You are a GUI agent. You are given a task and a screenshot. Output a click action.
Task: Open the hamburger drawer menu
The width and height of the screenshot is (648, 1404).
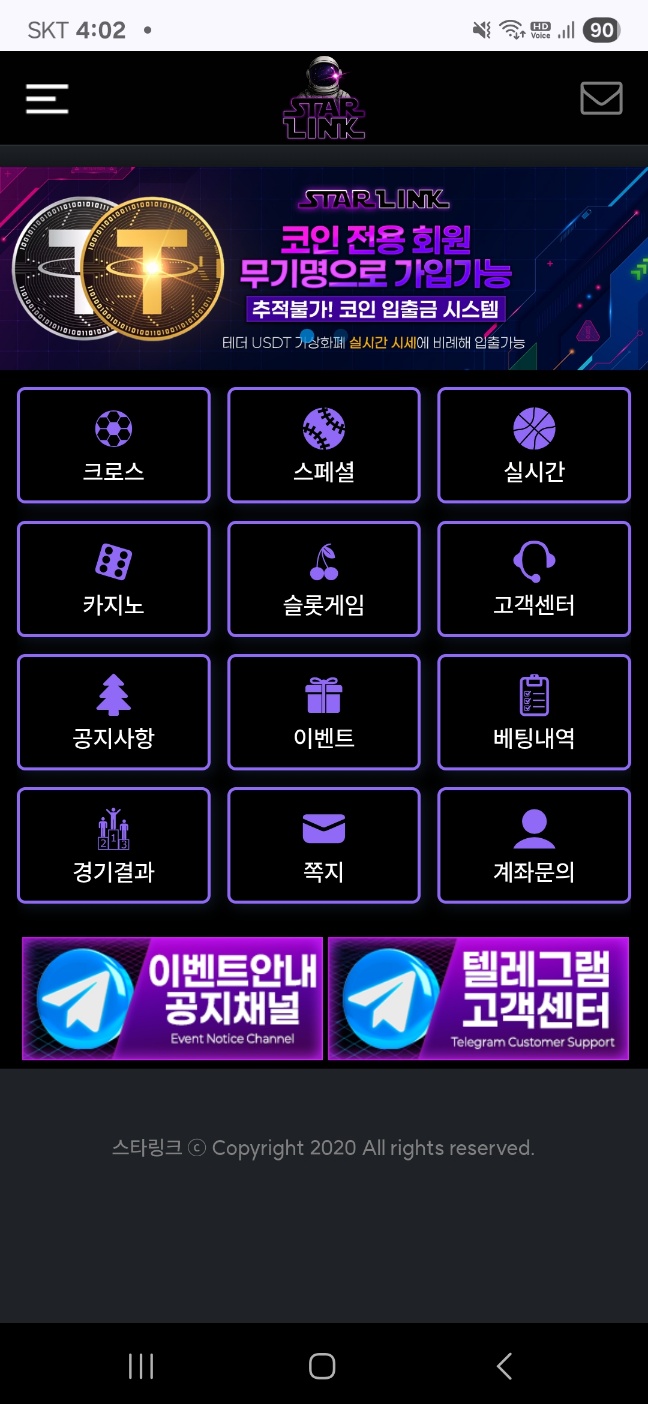[x=47, y=98]
